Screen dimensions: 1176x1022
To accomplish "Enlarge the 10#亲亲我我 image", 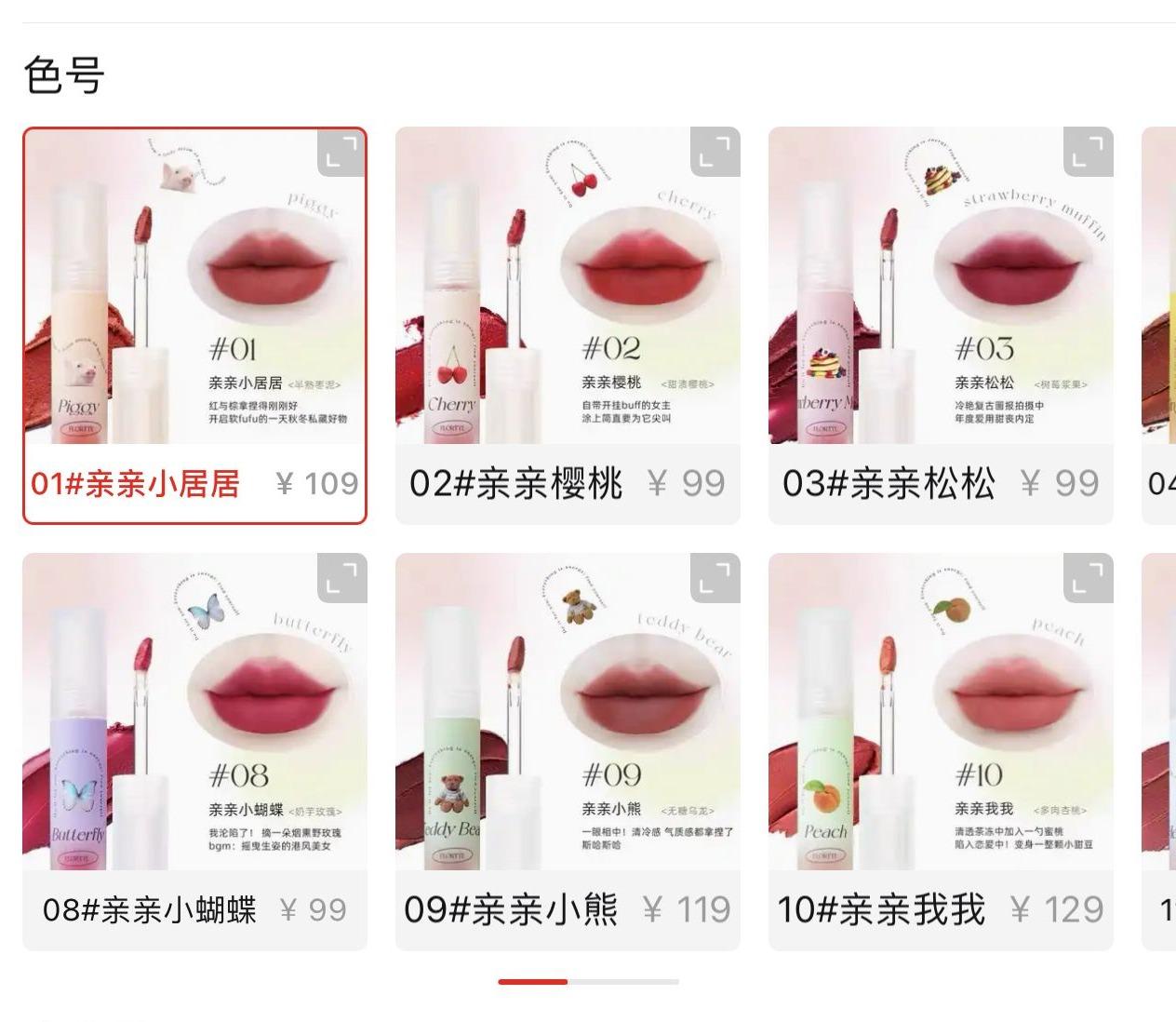I will point(1088,579).
